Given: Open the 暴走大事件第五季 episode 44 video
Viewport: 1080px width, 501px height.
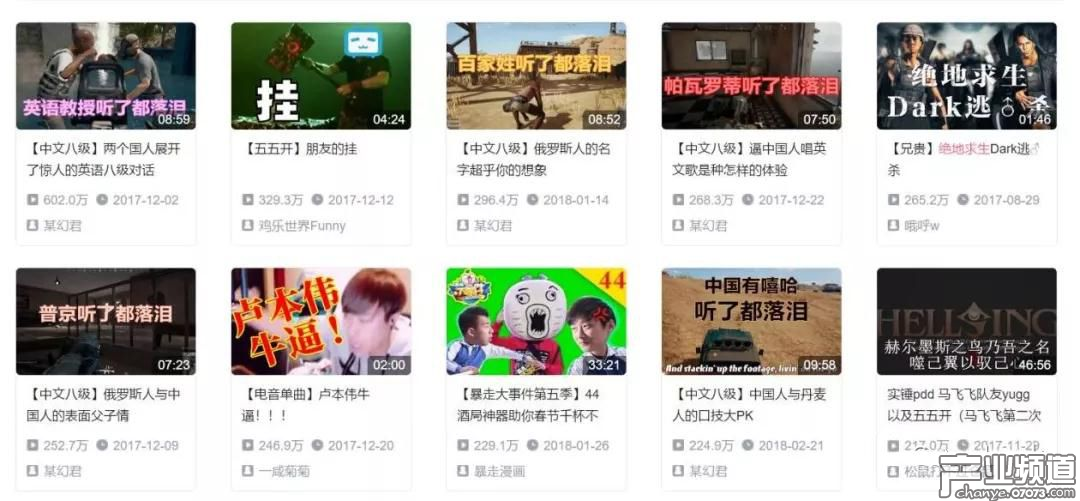Looking at the screenshot, I should point(536,321).
